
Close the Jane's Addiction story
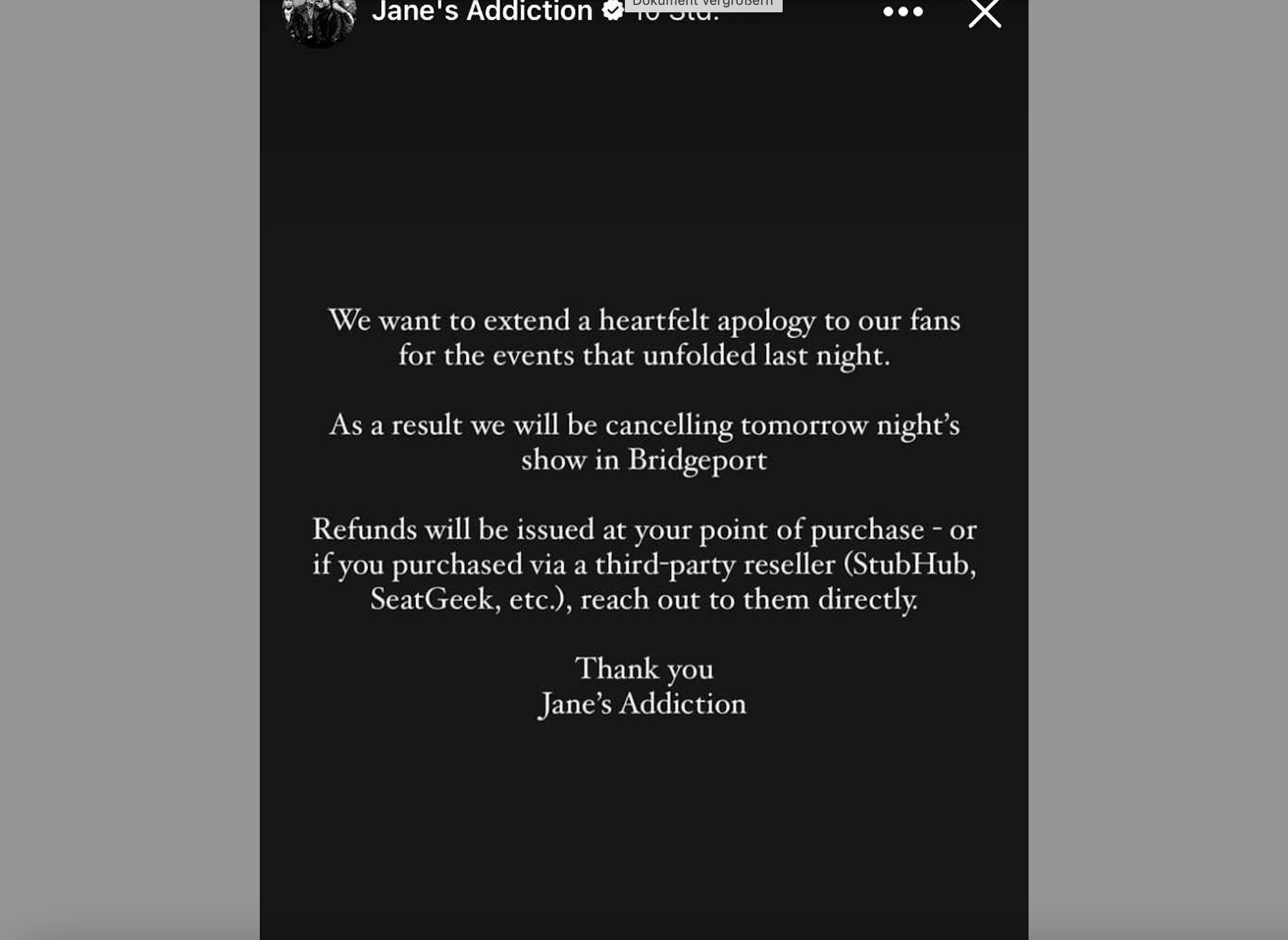click(x=984, y=13)
